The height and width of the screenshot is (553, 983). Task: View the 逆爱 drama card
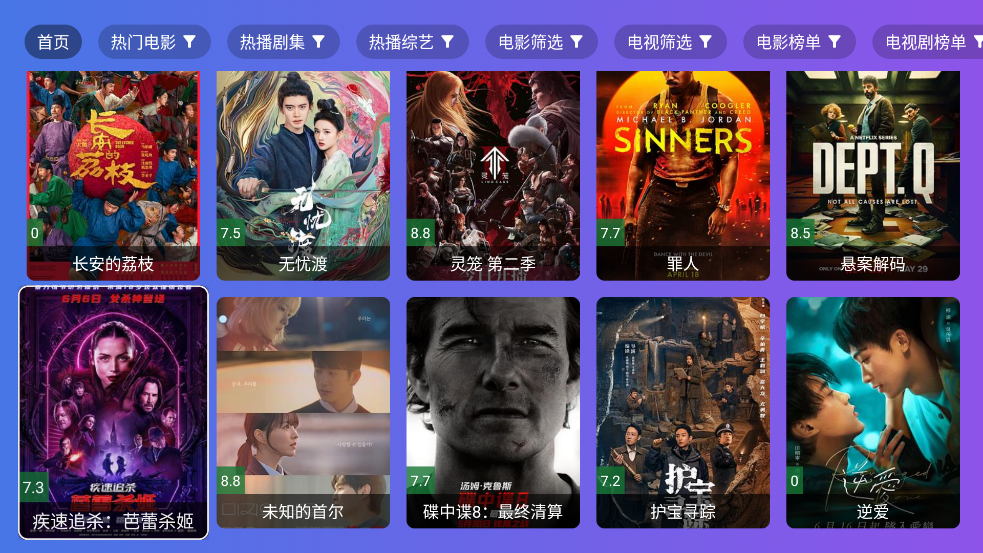point(873,412)
